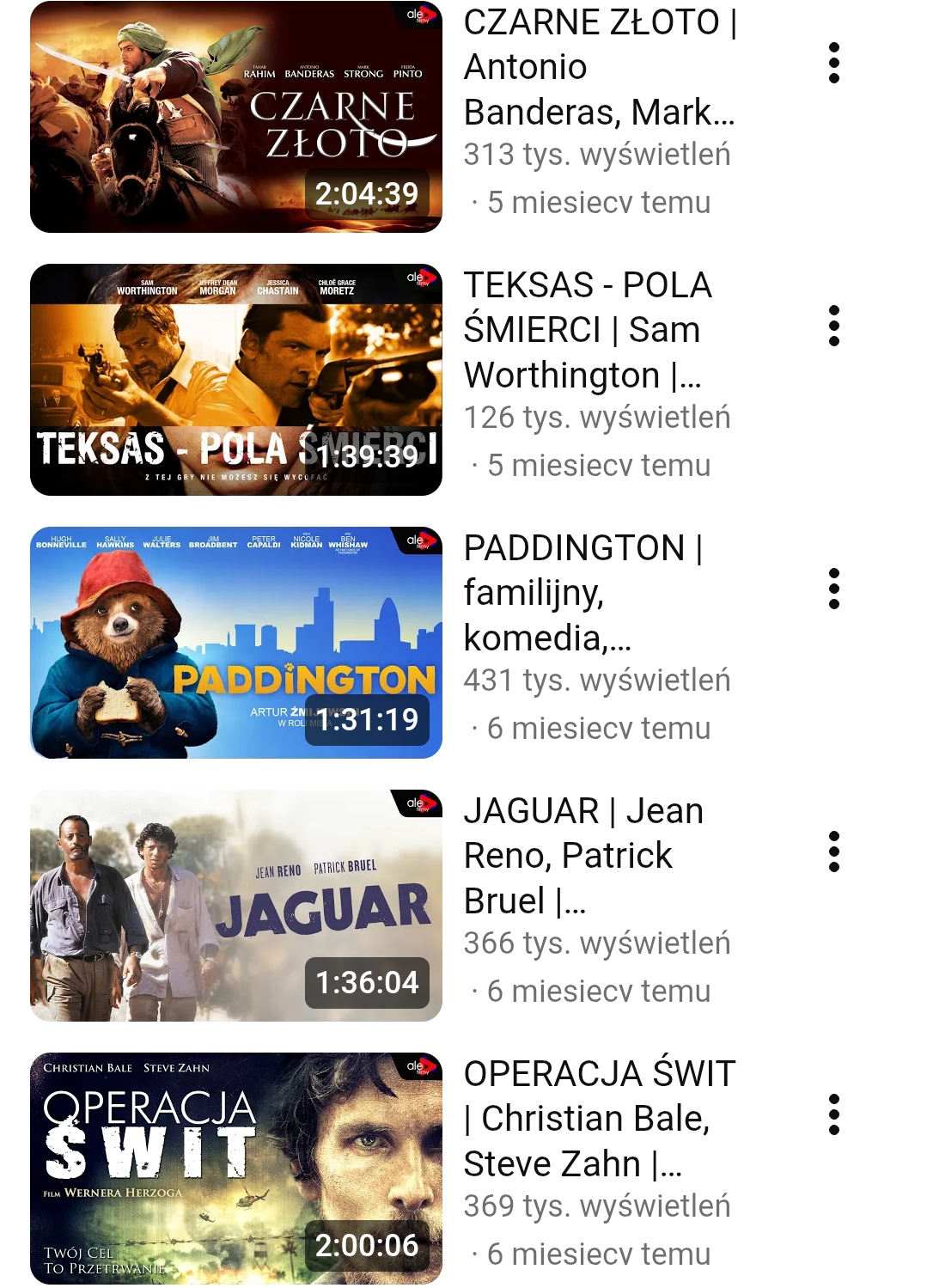This screenshot has height=1288, width=927.
Task: Tap the three-dot menu next to JAGUAR
Action: [833, 852]
